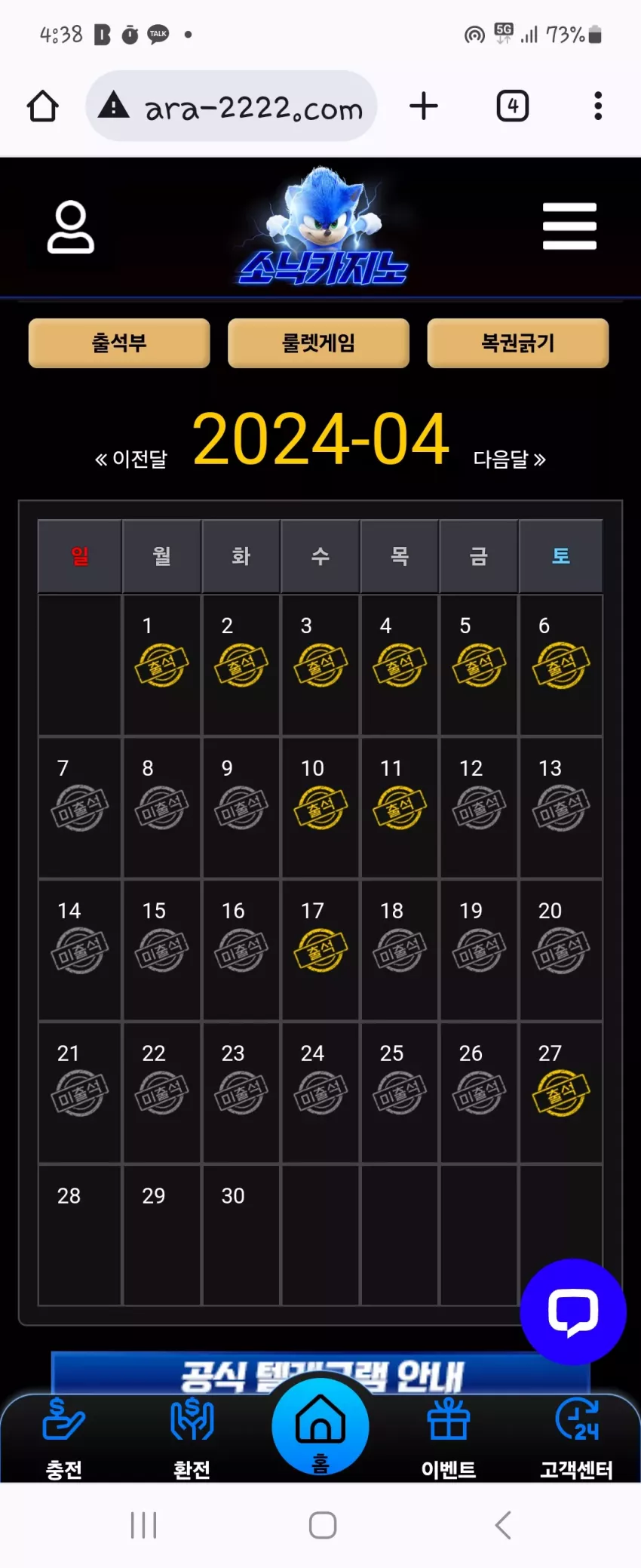Image resolution: width=641 pixels, height=1568 pixels.
Task: Open the 복권긁기 button
Action: pyautogui.click(x=518, y=343)
